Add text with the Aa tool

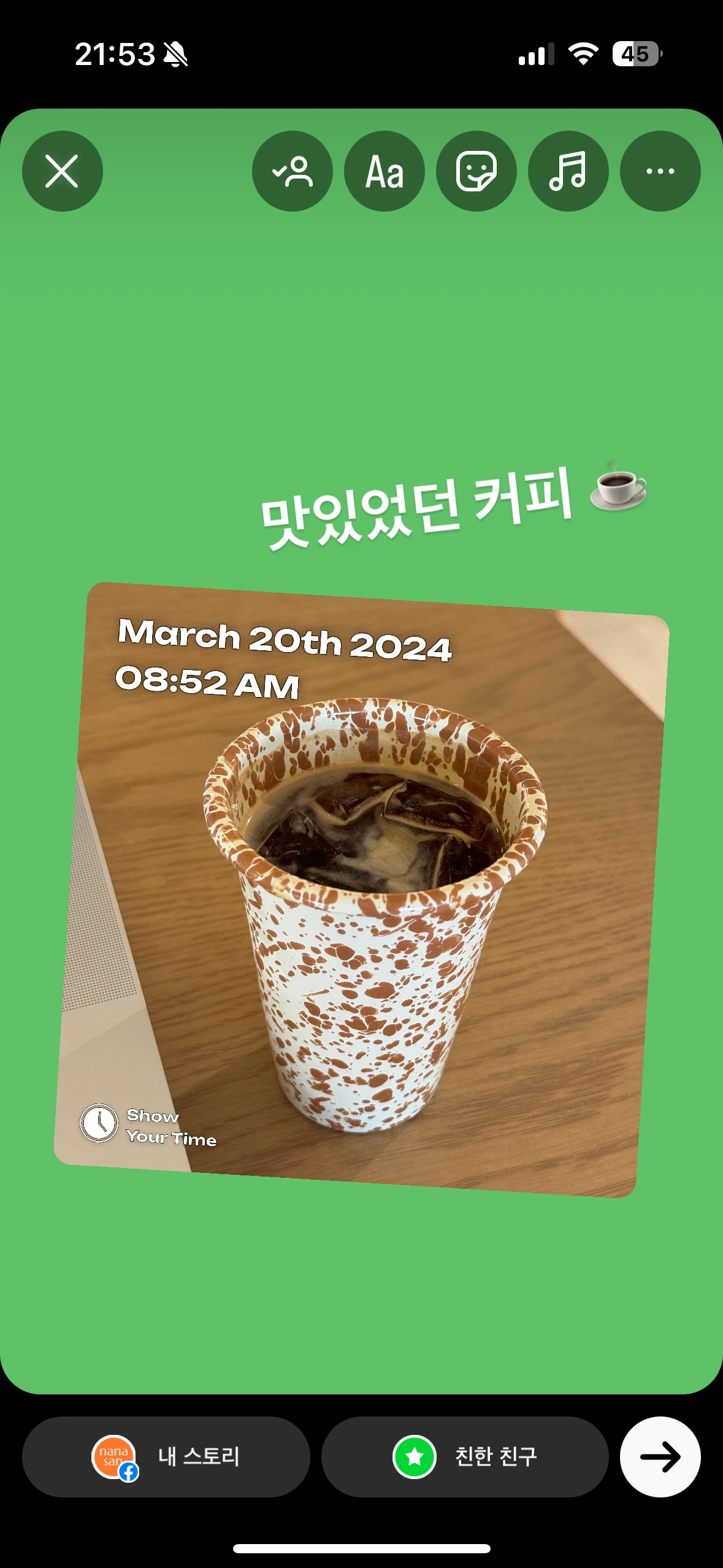click(384, 171)
